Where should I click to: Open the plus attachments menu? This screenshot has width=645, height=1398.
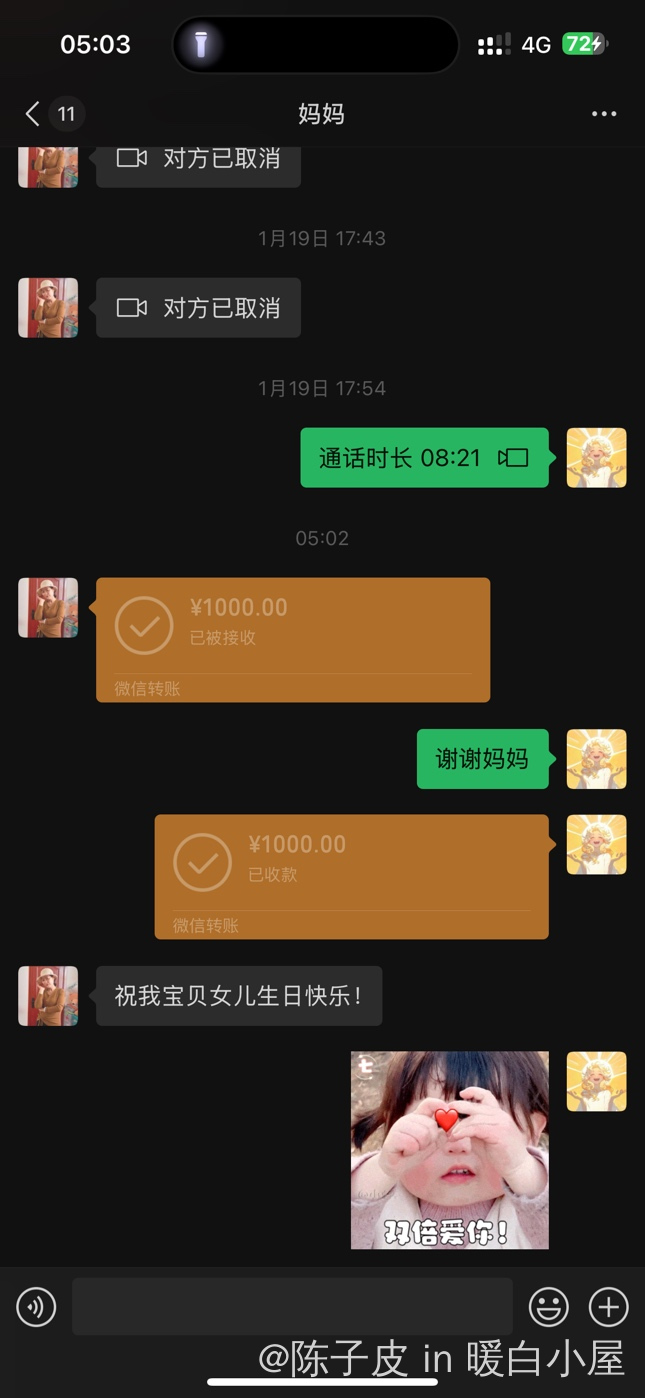click(x=608, y=1306)
